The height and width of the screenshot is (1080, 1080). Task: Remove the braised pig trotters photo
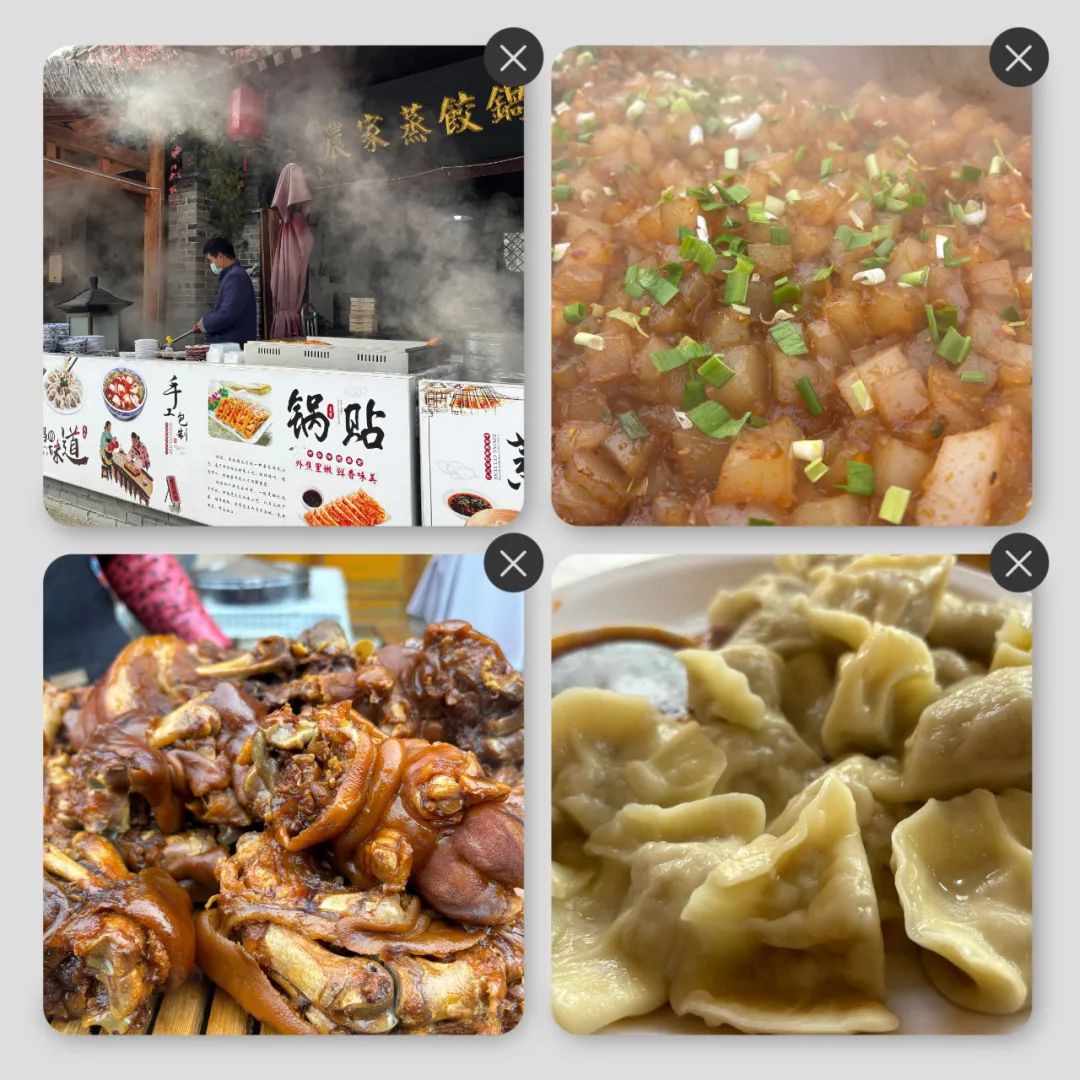pos(513,563)
